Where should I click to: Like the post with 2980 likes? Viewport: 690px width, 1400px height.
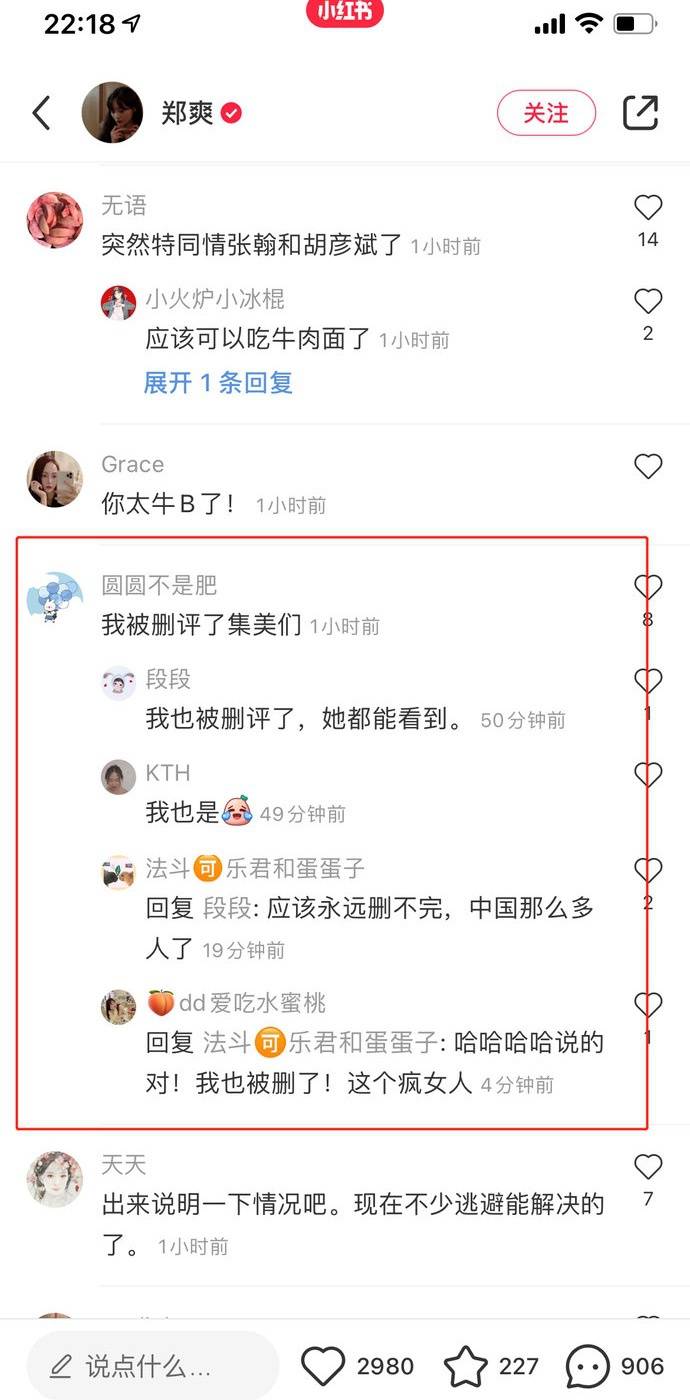tap(323, 1366)
